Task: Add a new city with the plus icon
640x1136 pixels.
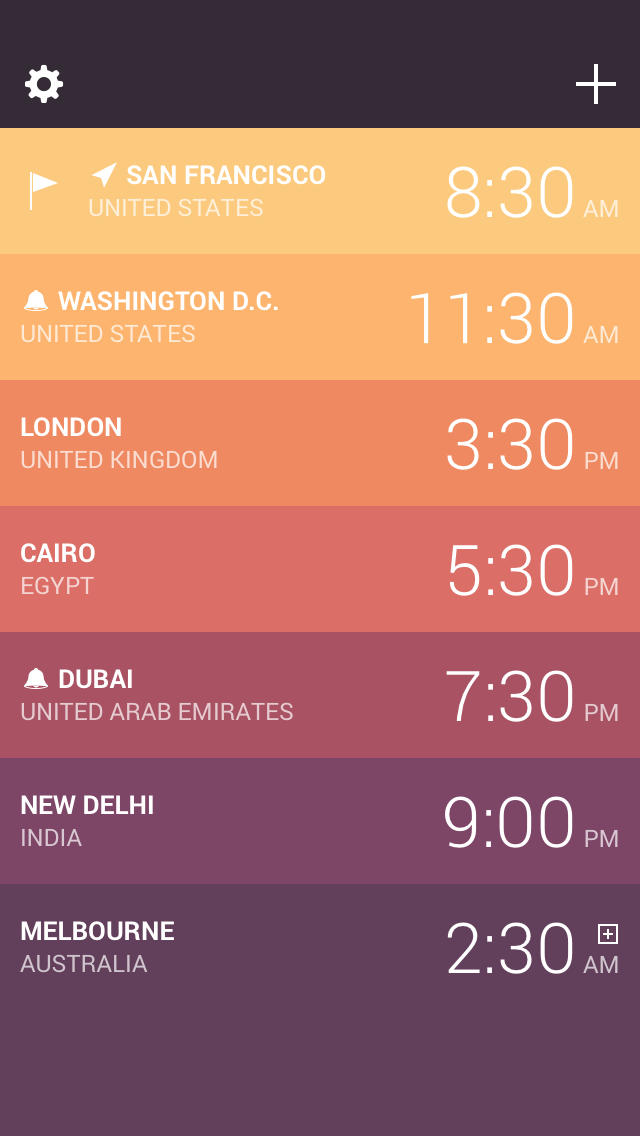Action: 596,84
